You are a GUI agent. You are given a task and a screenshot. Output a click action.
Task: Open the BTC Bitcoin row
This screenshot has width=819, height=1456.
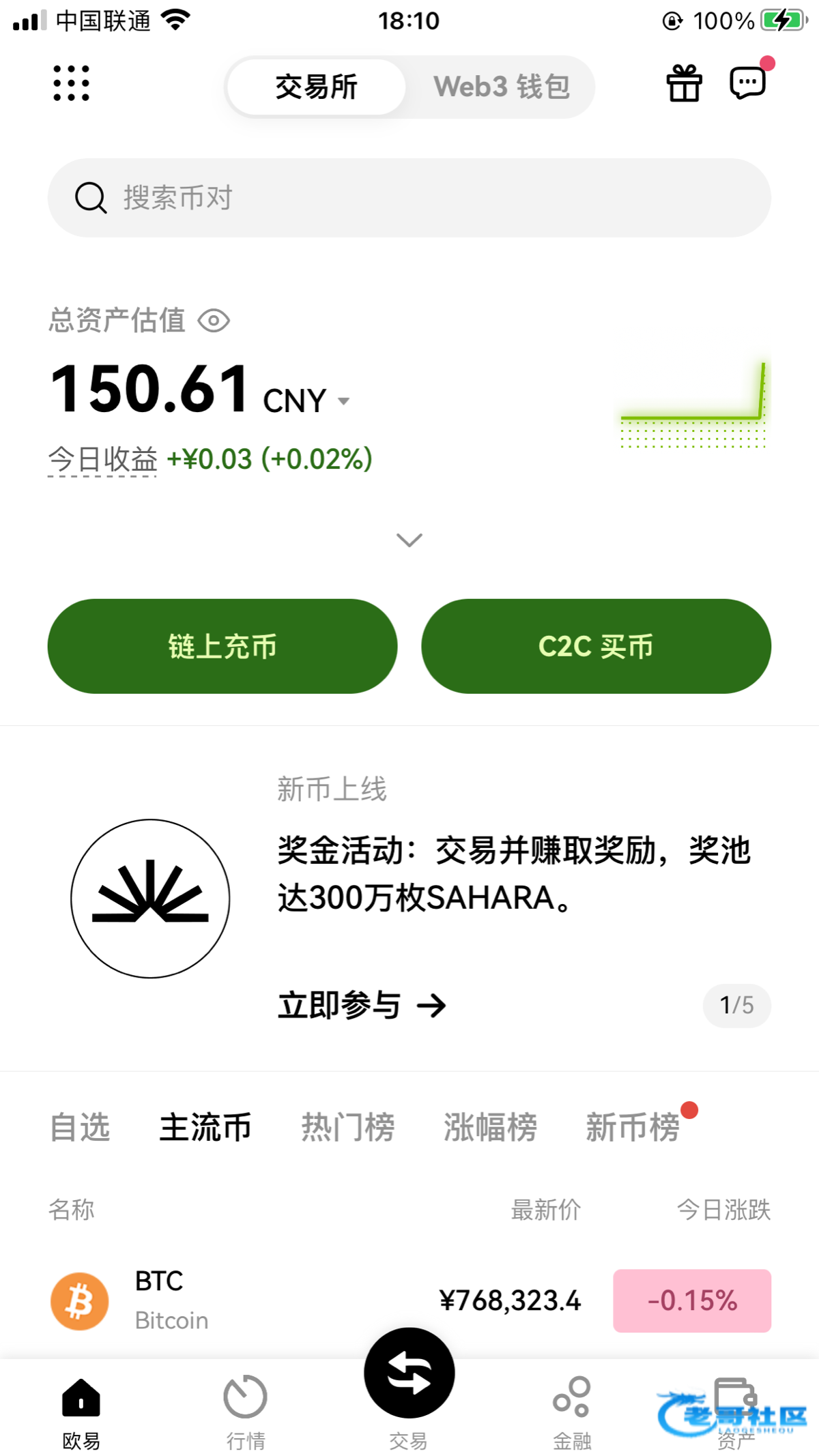[x=409, y=1300]
